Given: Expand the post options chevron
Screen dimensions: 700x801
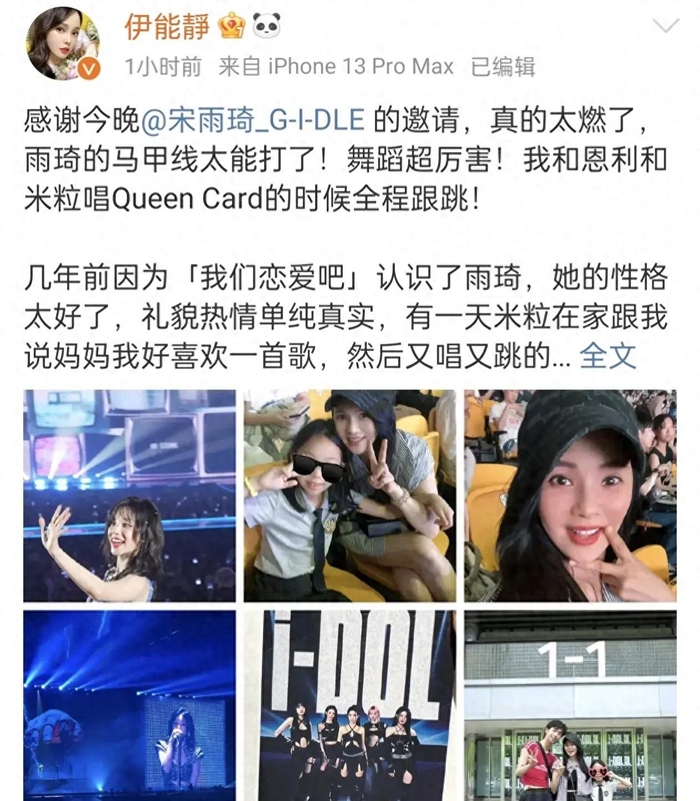Looking at the screenshot, I should pos(664,26).
